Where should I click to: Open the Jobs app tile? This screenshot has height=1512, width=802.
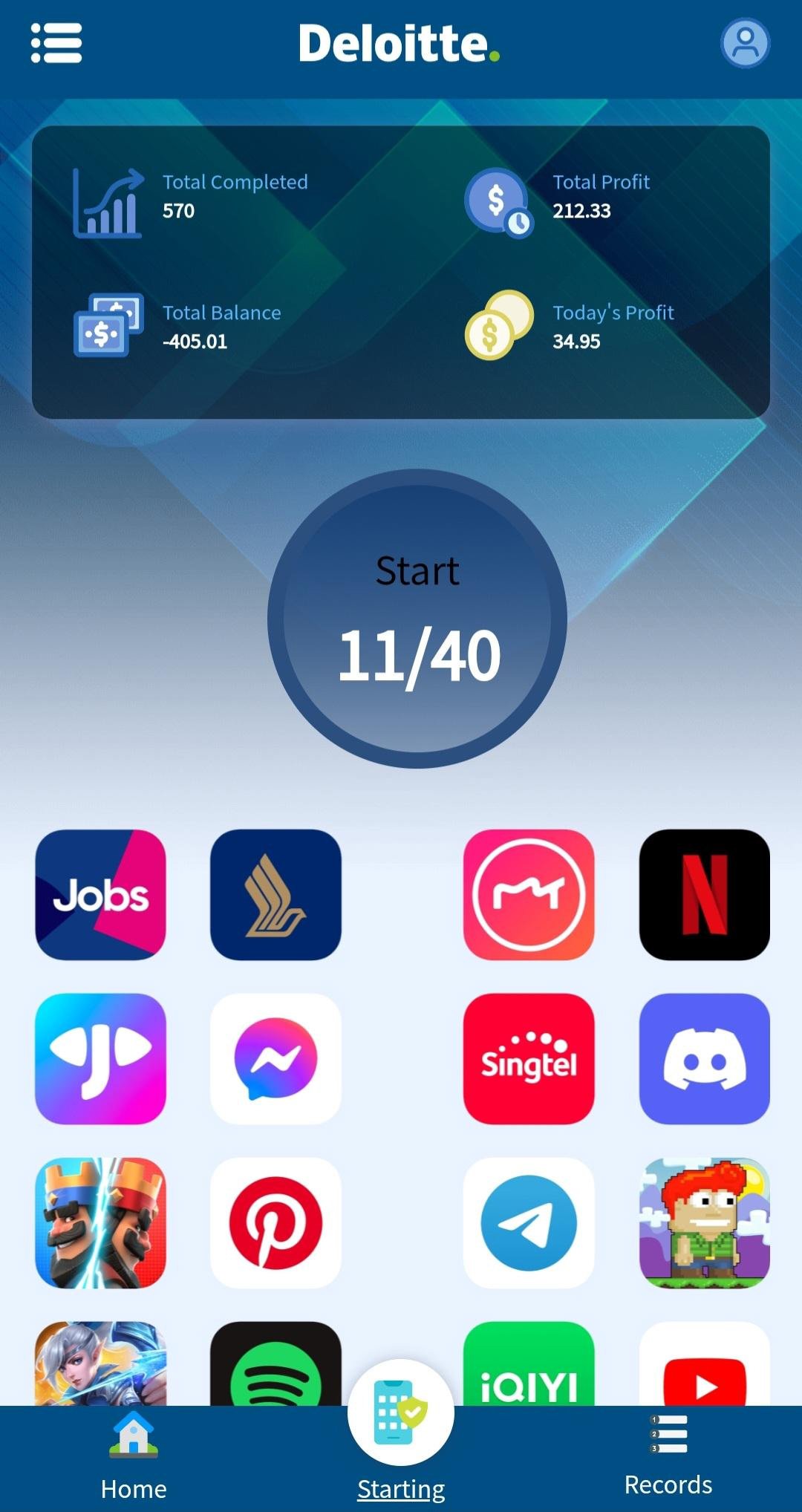(x=101, y=895)
